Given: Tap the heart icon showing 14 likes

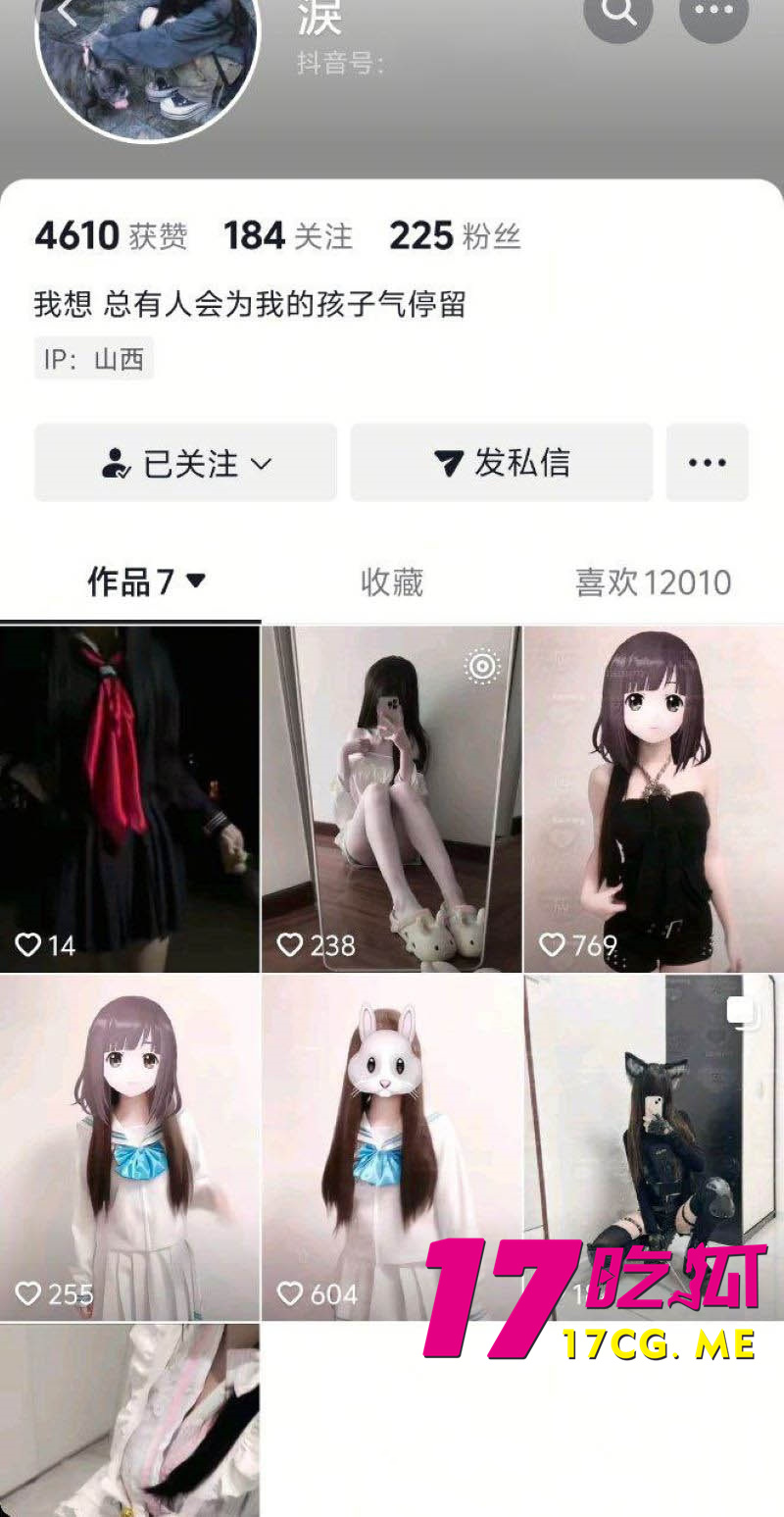Looking at the screenshot, I should 29,945.
